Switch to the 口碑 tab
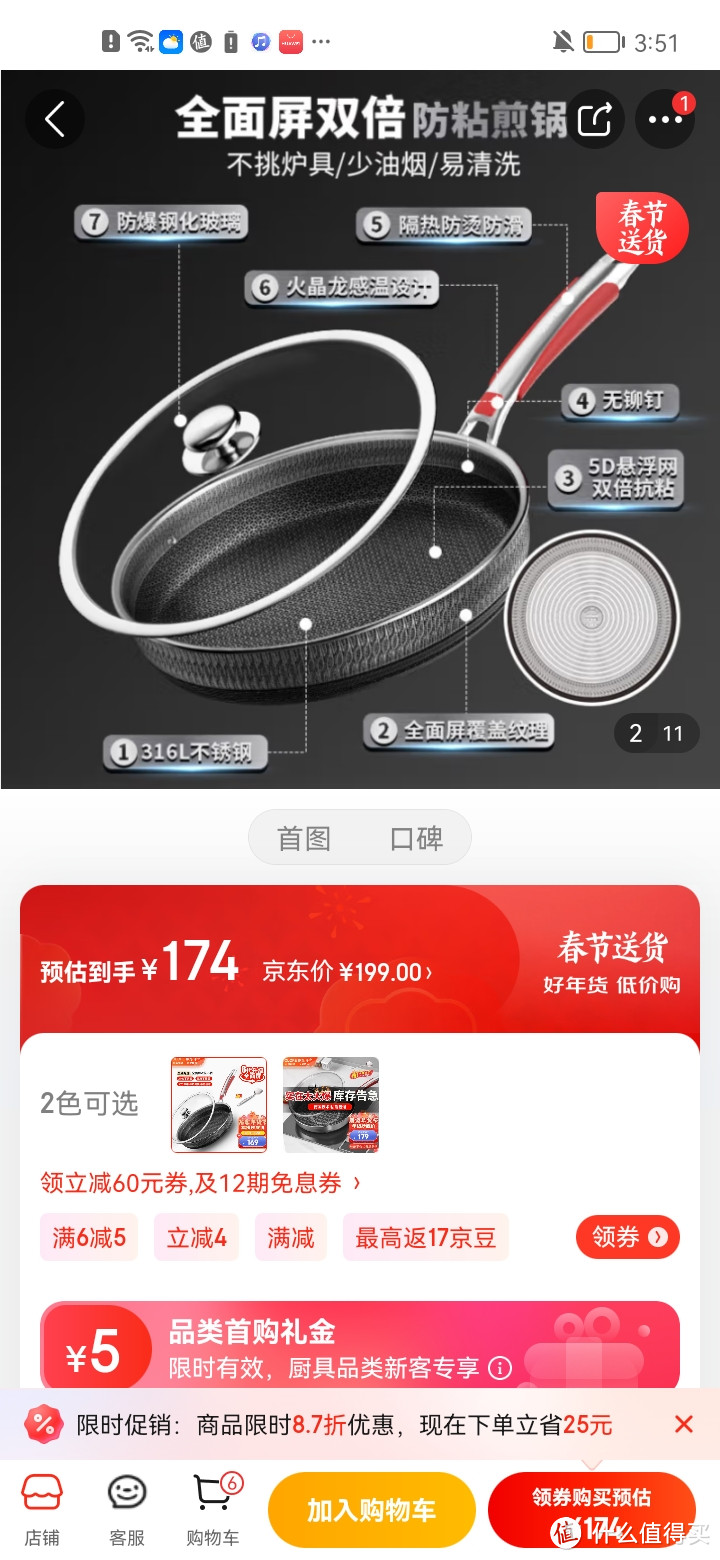Viewport: 720px width, 1560px height. click(415, 837)
